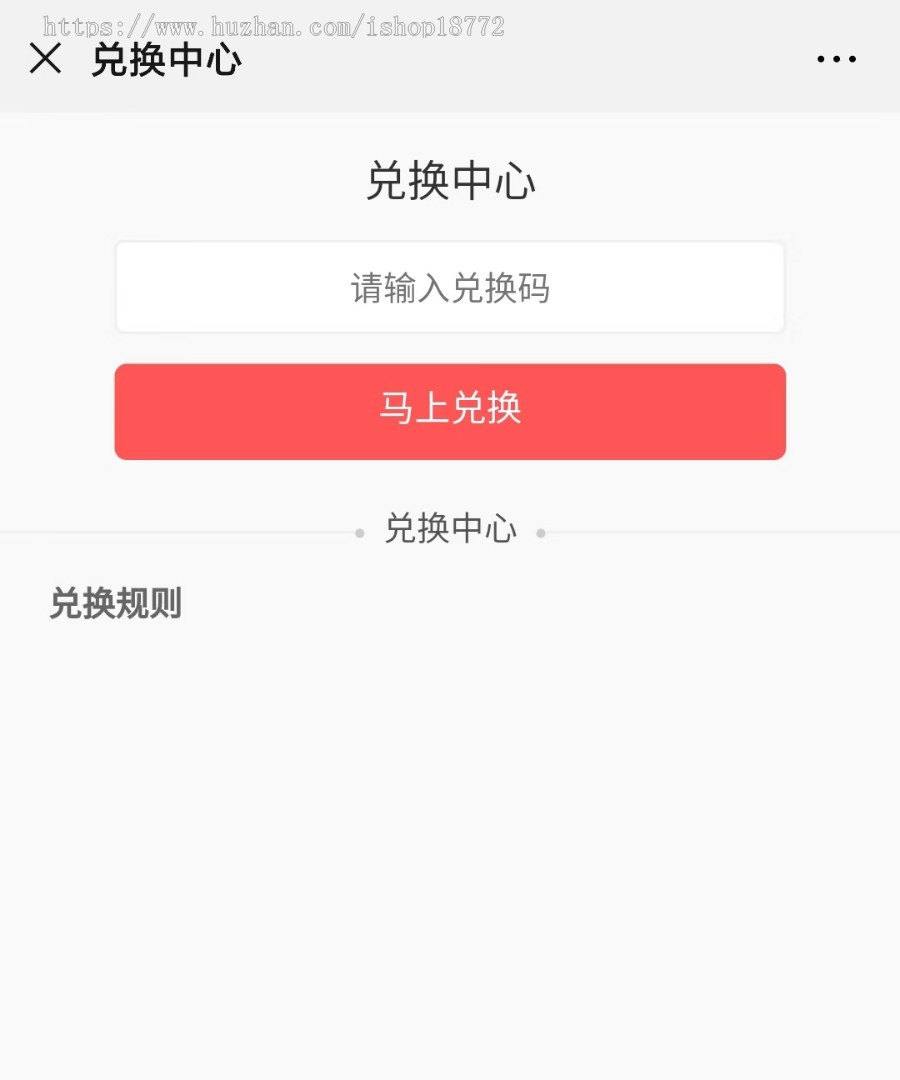Click the large 兑换中心 heading text

(450, 183)
